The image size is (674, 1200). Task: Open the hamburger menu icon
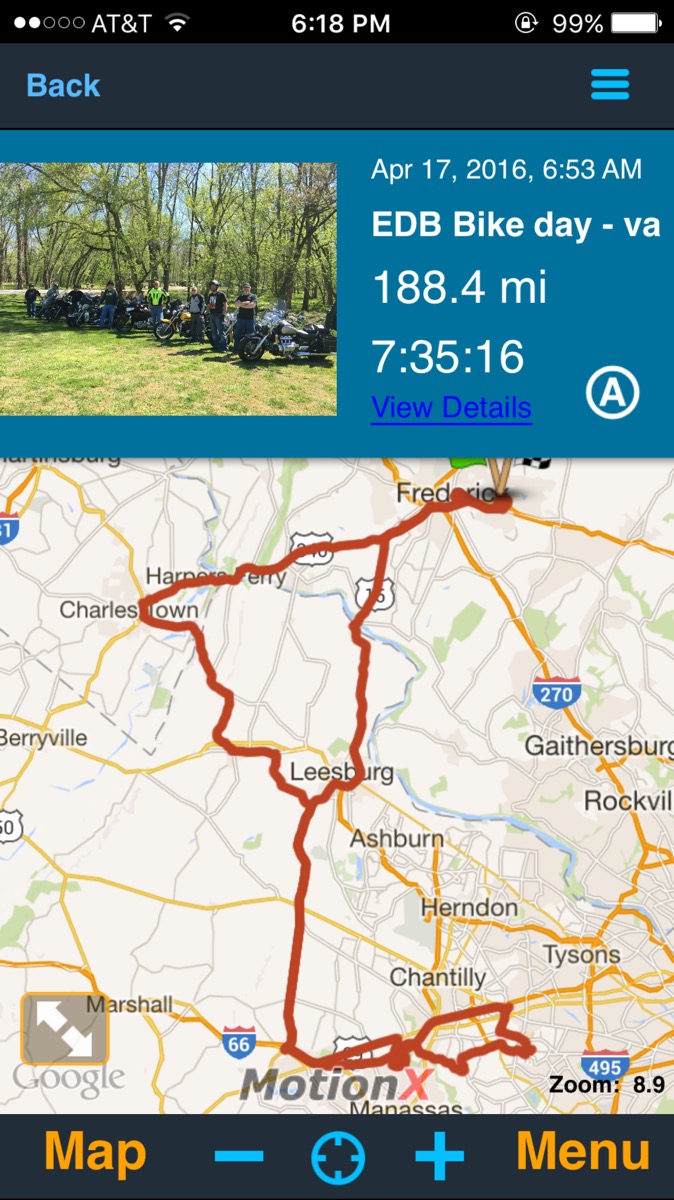(x=610, y=85)
